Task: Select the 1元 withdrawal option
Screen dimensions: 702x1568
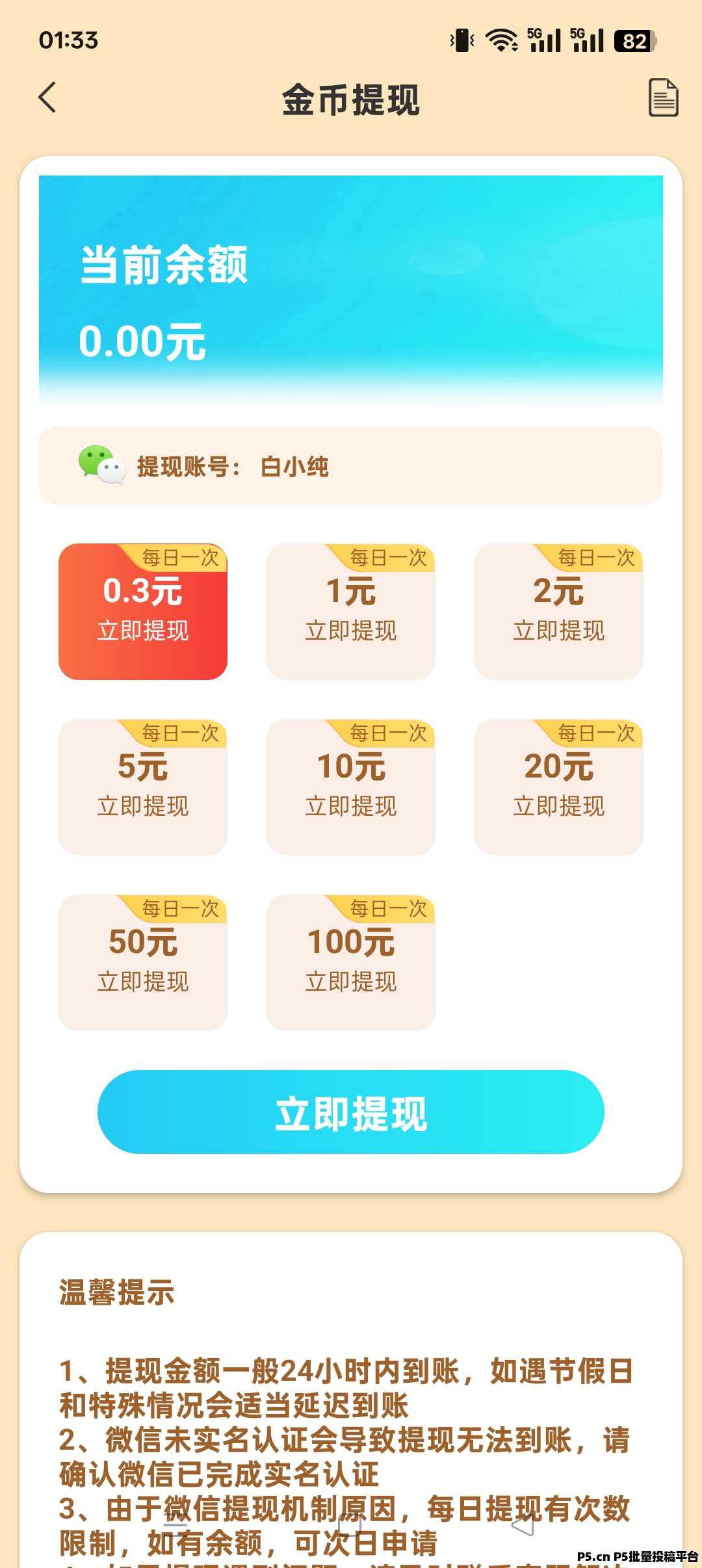Action: (351, 612)
